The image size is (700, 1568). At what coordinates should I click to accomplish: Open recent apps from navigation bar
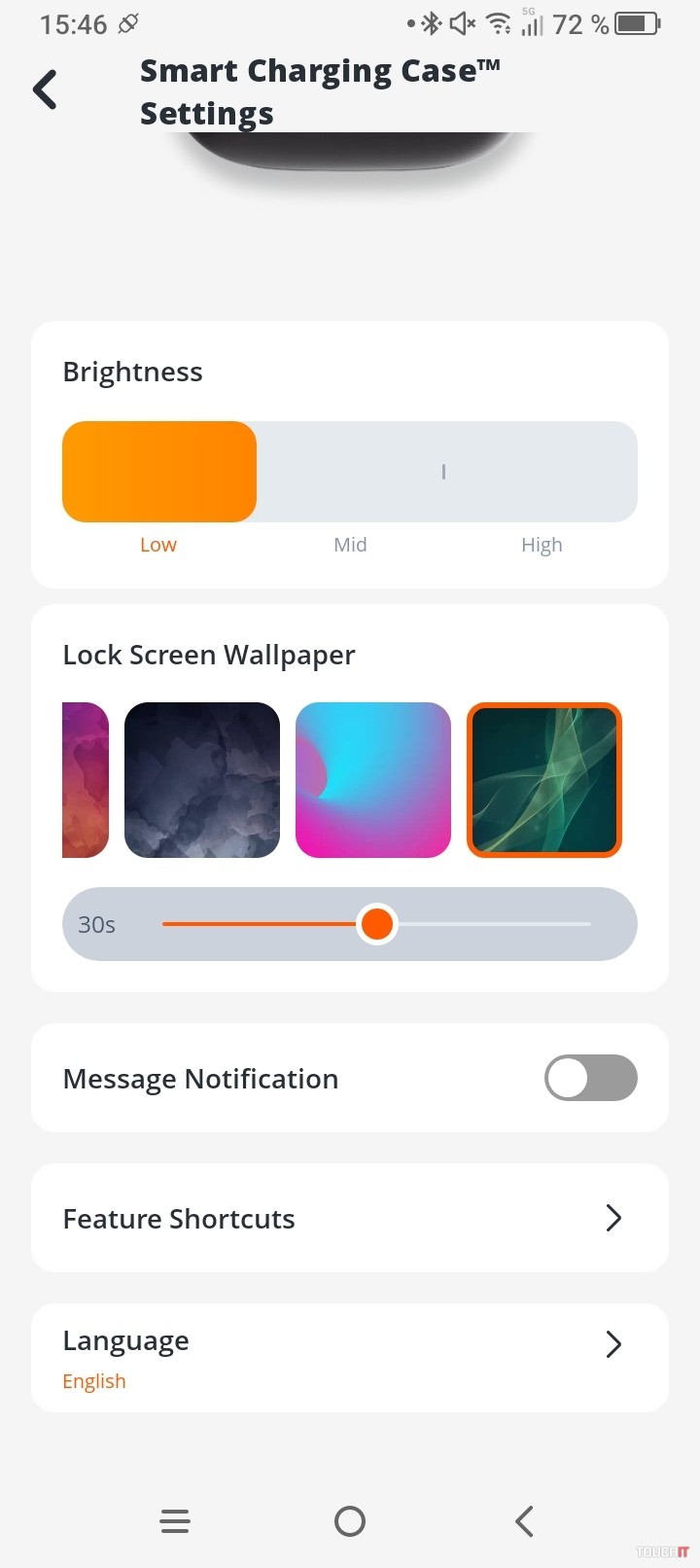[175, 1521]
